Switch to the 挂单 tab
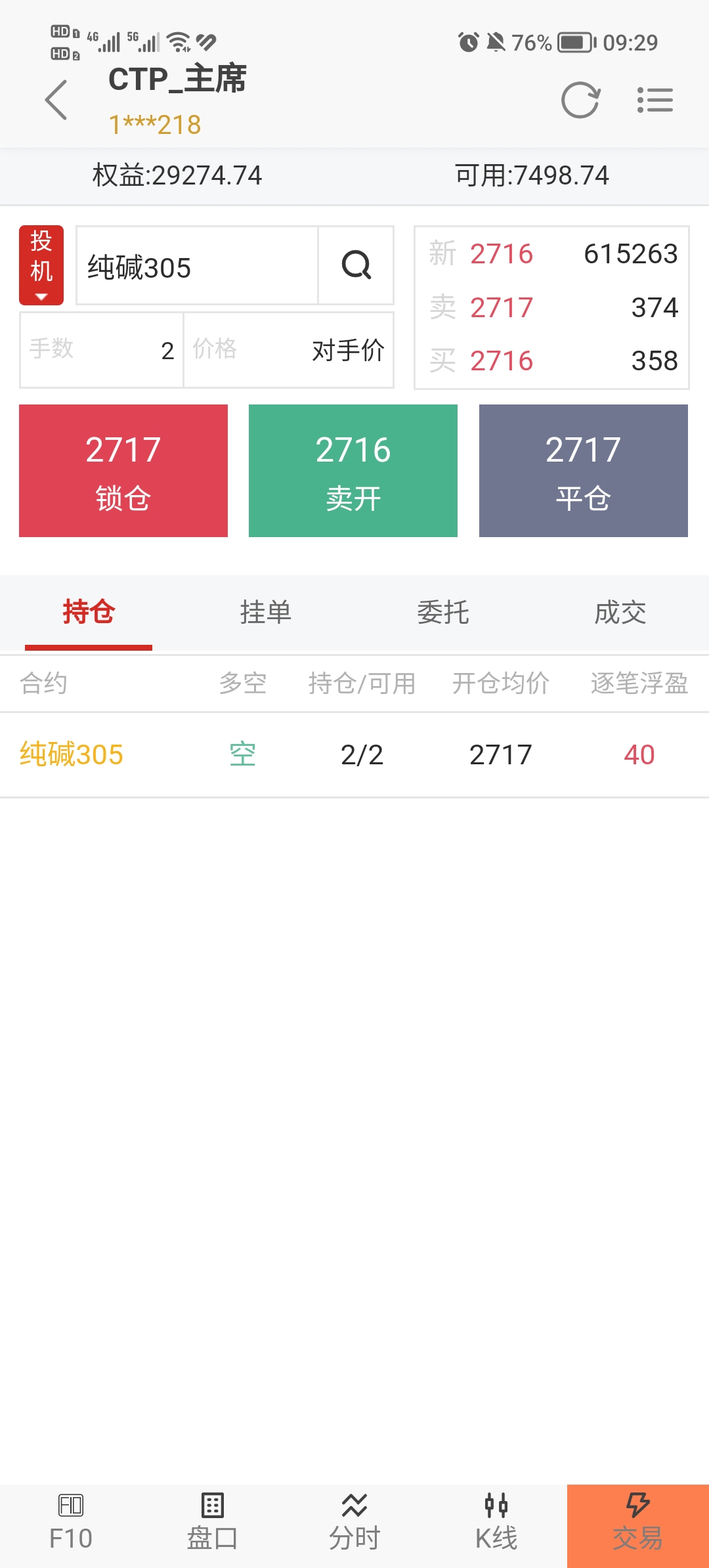 266,613
